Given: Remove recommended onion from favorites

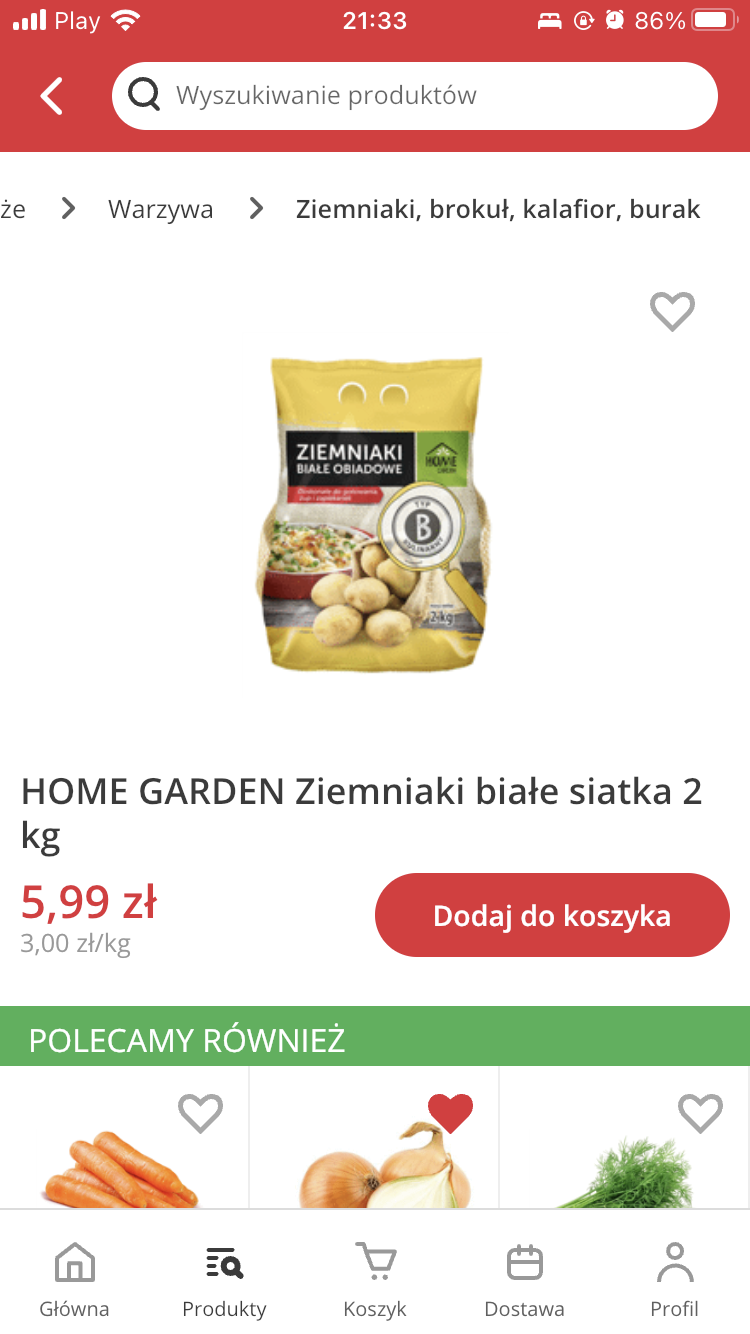Looking at the screenshot, I should [x=450, y=1112].
